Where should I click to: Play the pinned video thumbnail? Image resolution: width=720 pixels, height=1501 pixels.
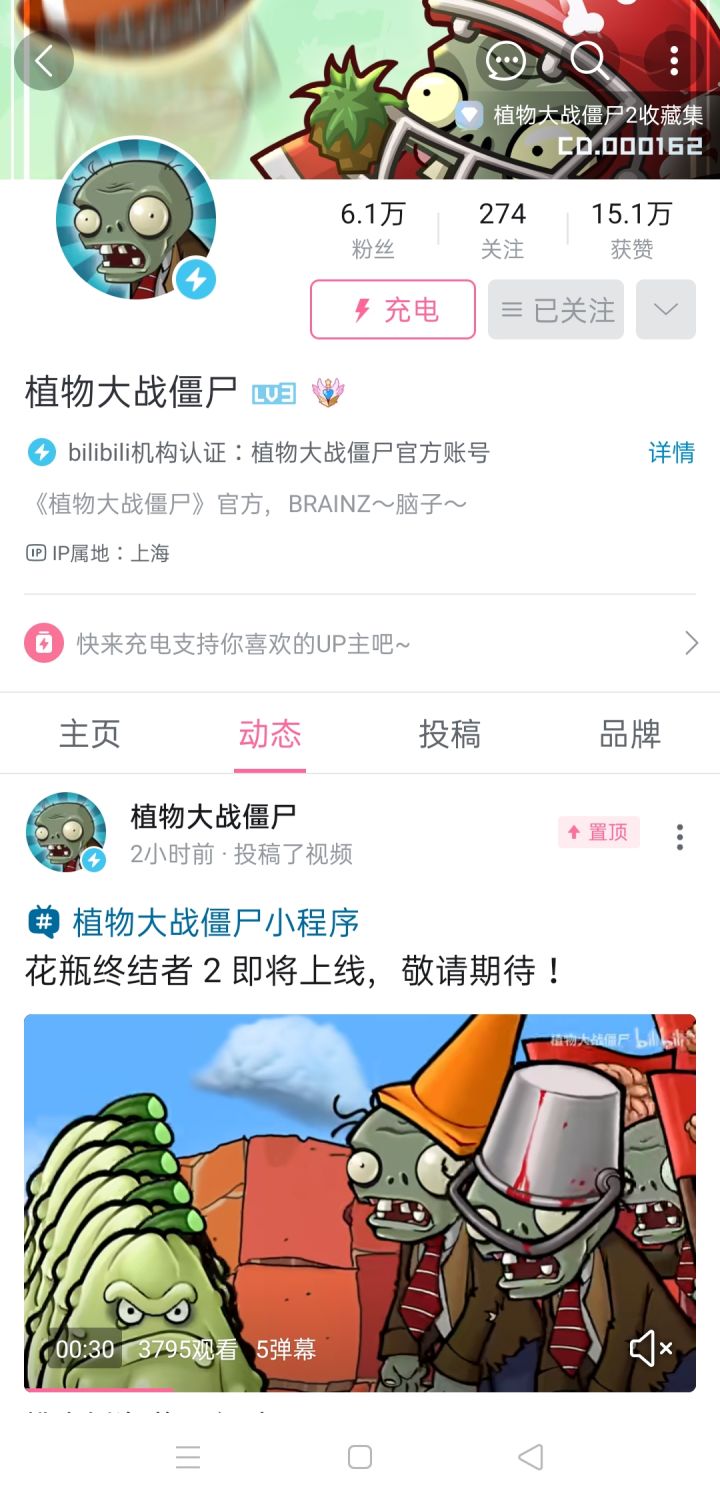(360, 1200)
